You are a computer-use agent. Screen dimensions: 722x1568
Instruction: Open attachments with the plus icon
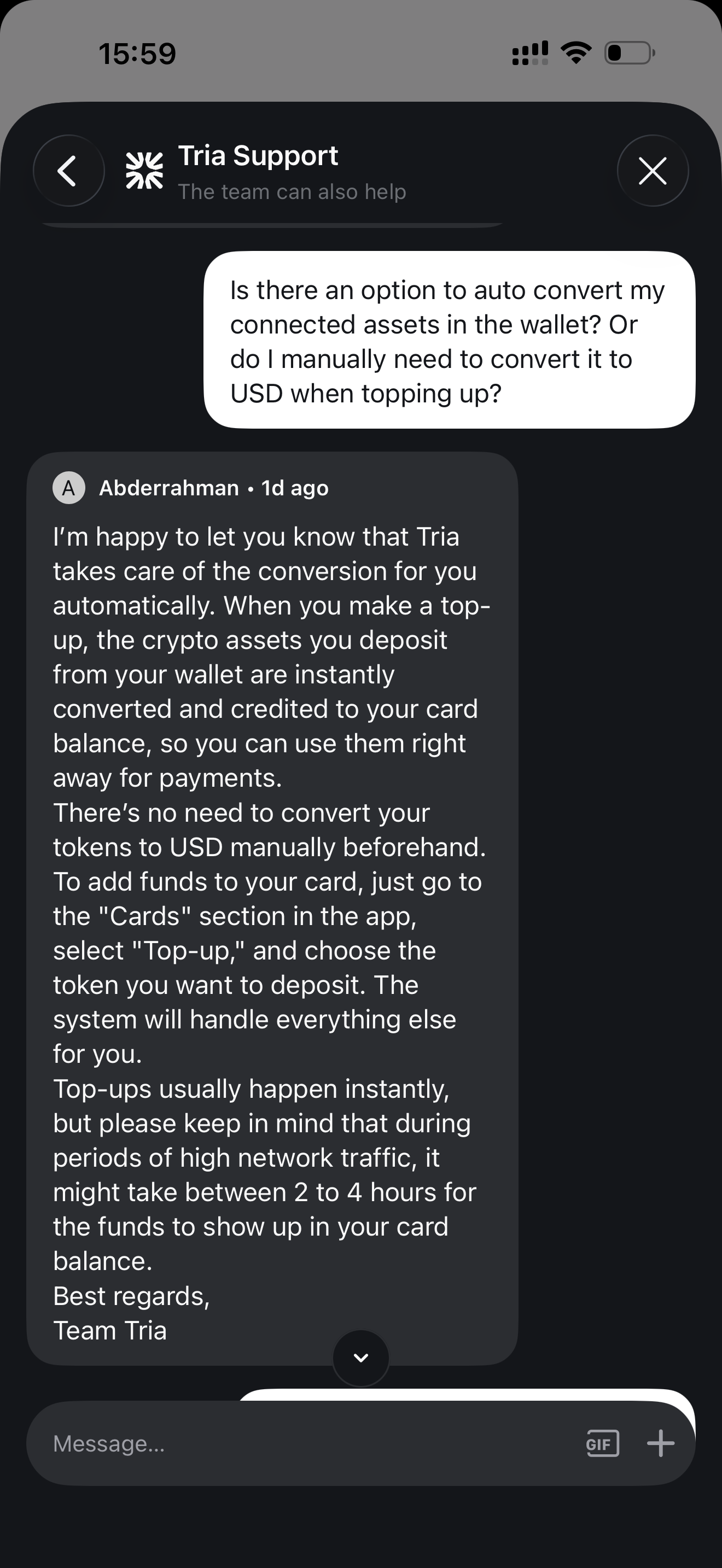pyautogui.click(x=661, y=1443)
